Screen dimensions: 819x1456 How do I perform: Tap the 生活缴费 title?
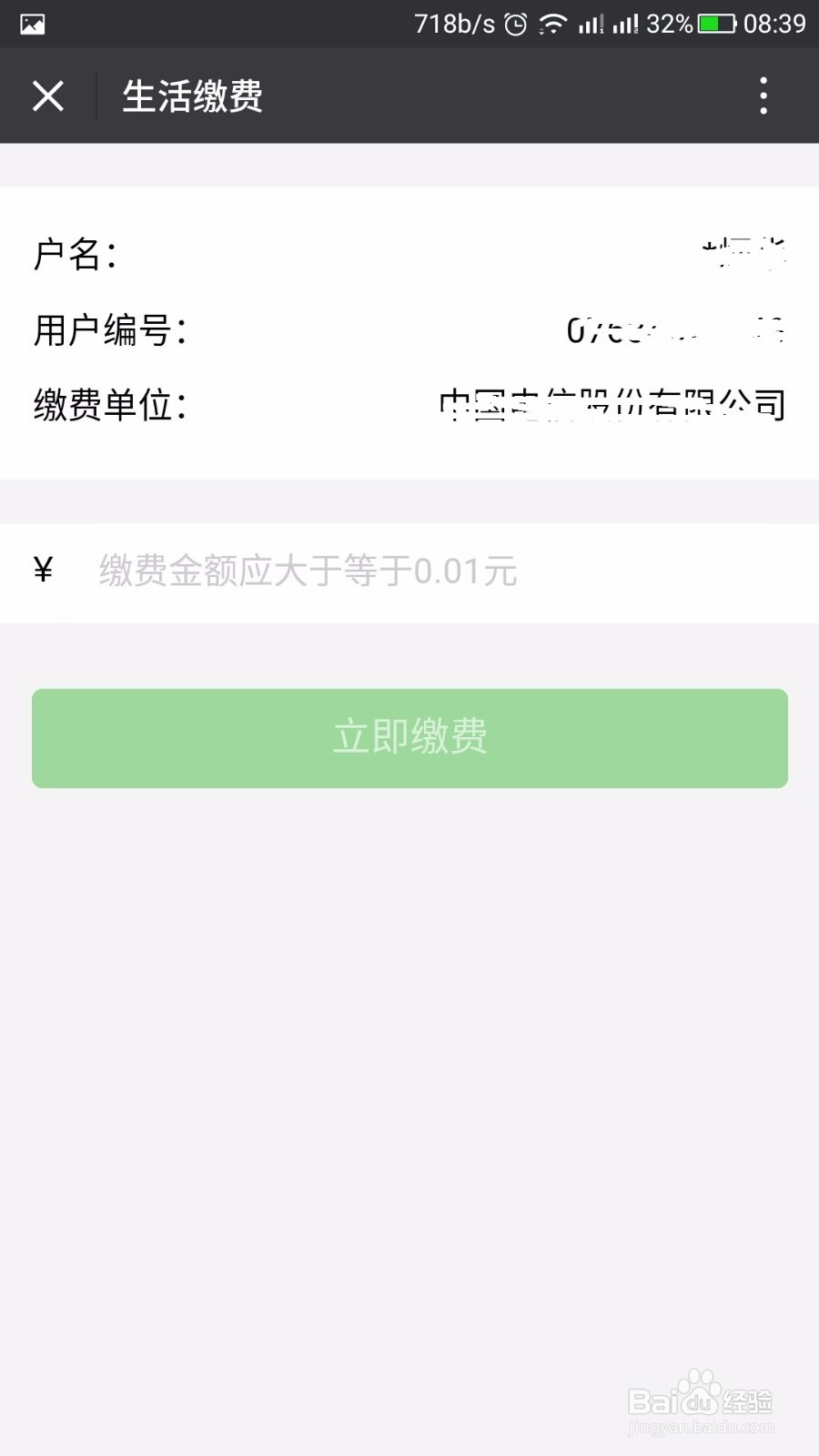coord(193,96)
